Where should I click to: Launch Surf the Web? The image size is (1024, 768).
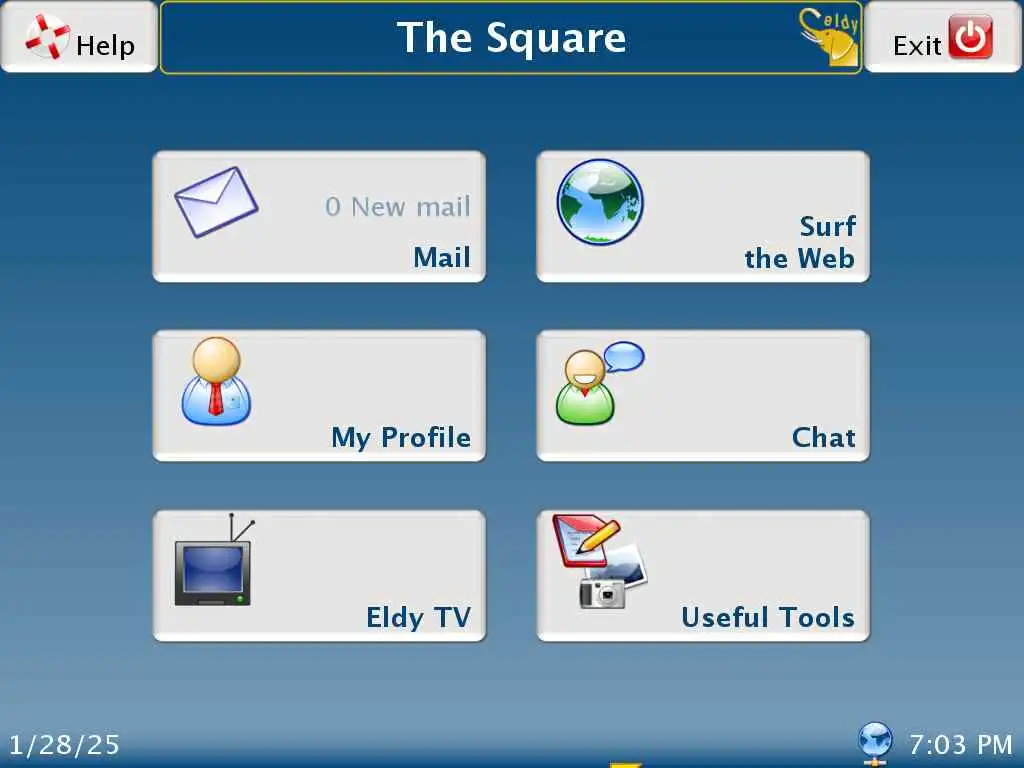pos(703,217)
